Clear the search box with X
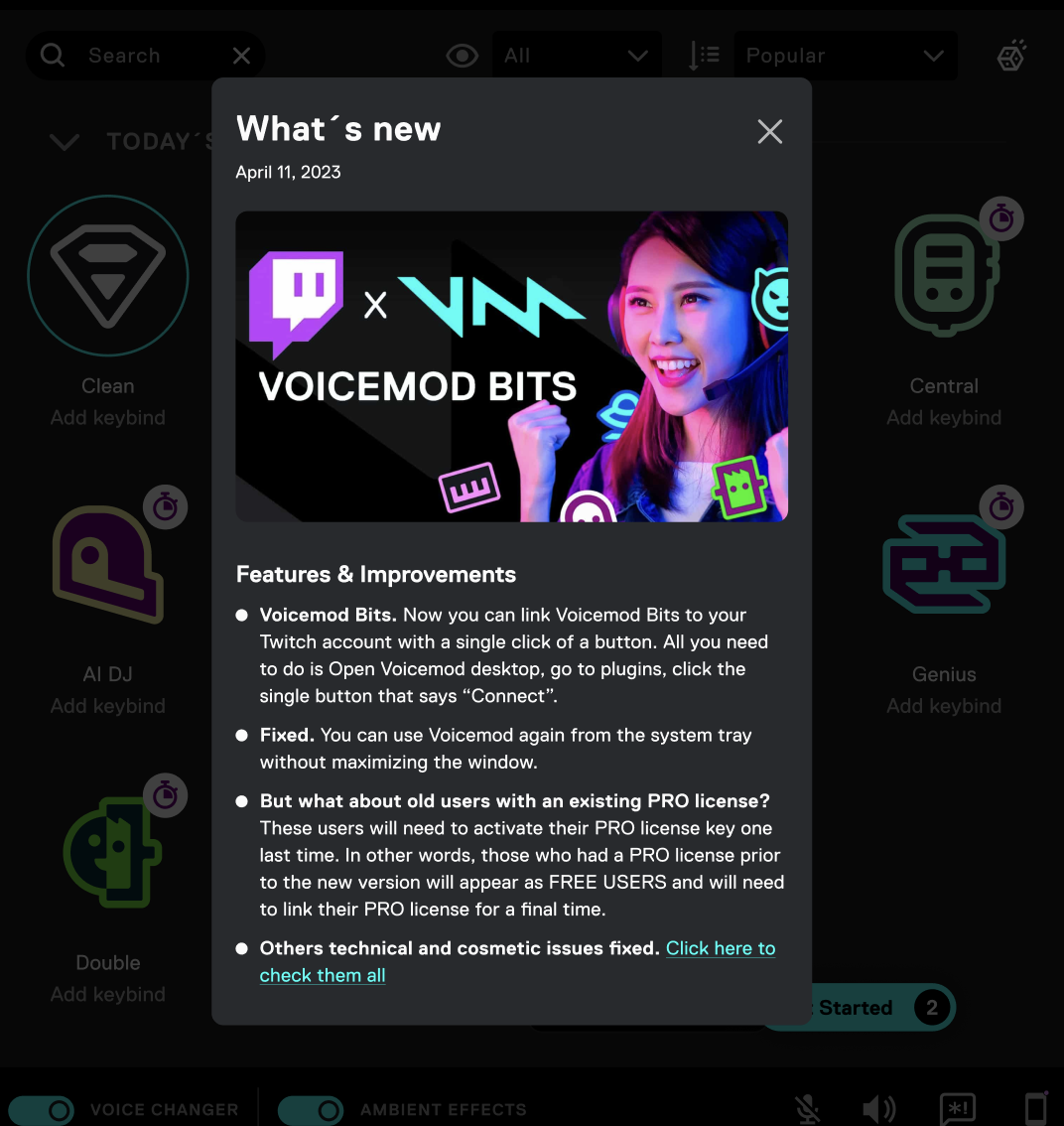This screenshot has height=1126, width=1064. point(241,56)
